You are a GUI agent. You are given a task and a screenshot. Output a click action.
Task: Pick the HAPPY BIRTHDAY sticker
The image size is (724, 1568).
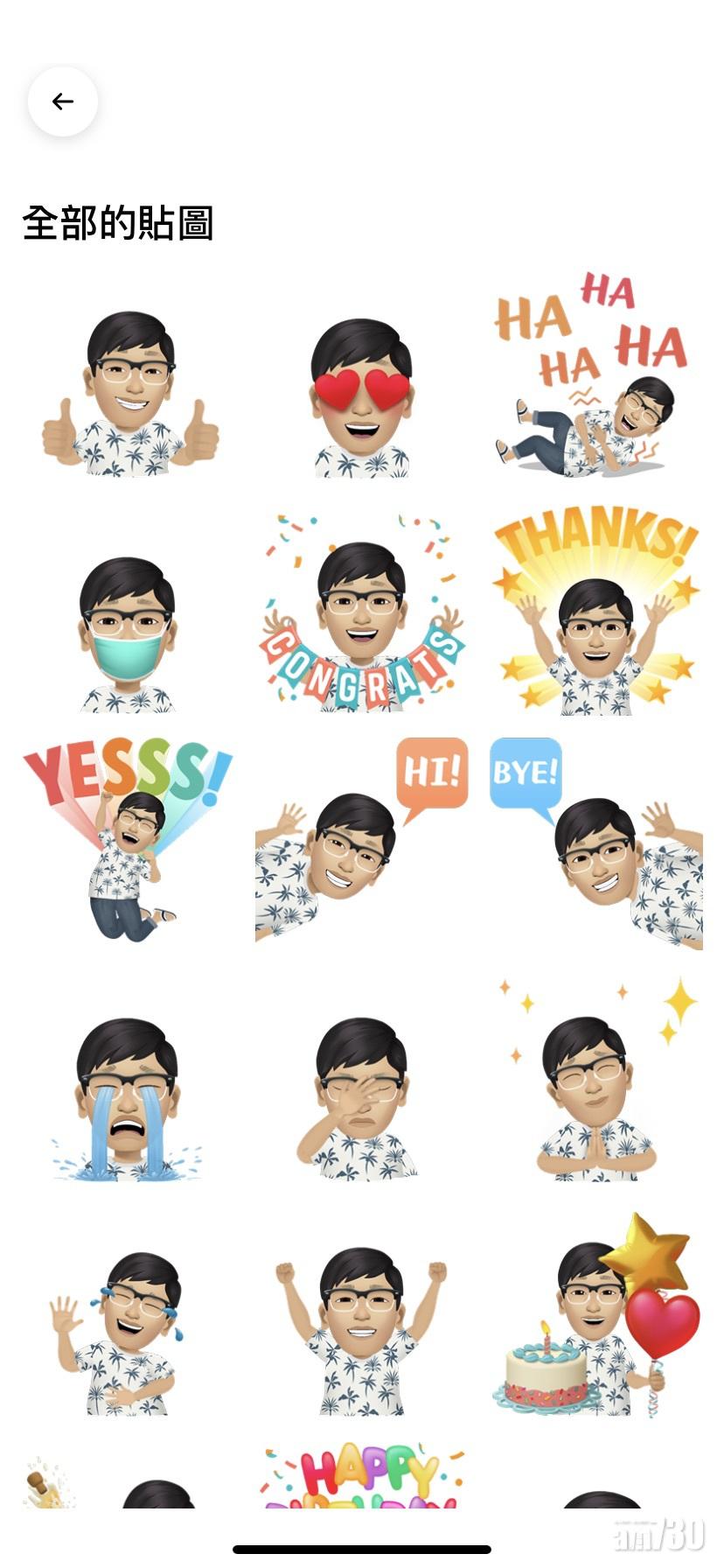[x=363, y=1477]
